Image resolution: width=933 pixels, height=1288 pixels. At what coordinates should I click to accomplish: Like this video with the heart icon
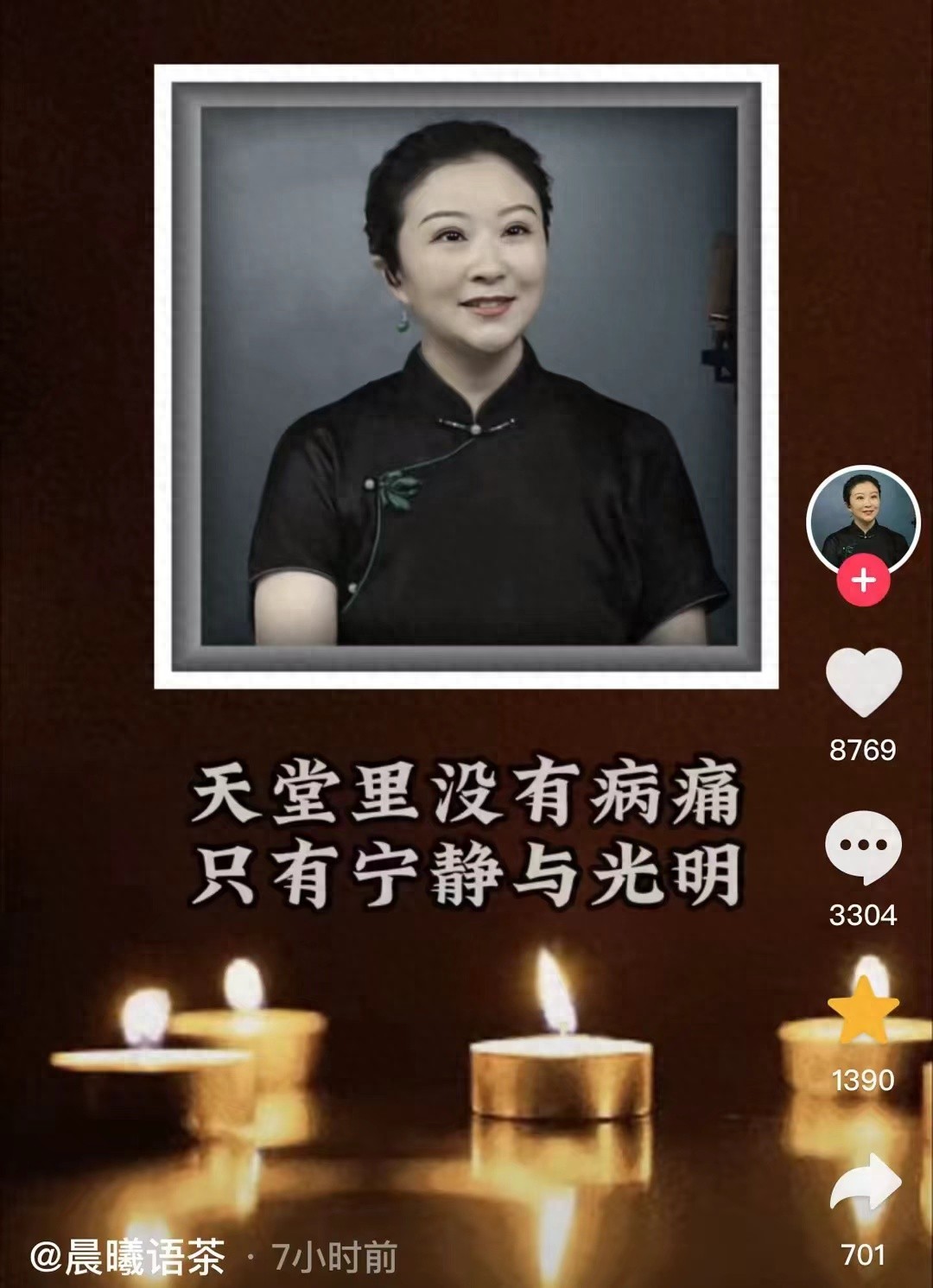click(863, 682)
